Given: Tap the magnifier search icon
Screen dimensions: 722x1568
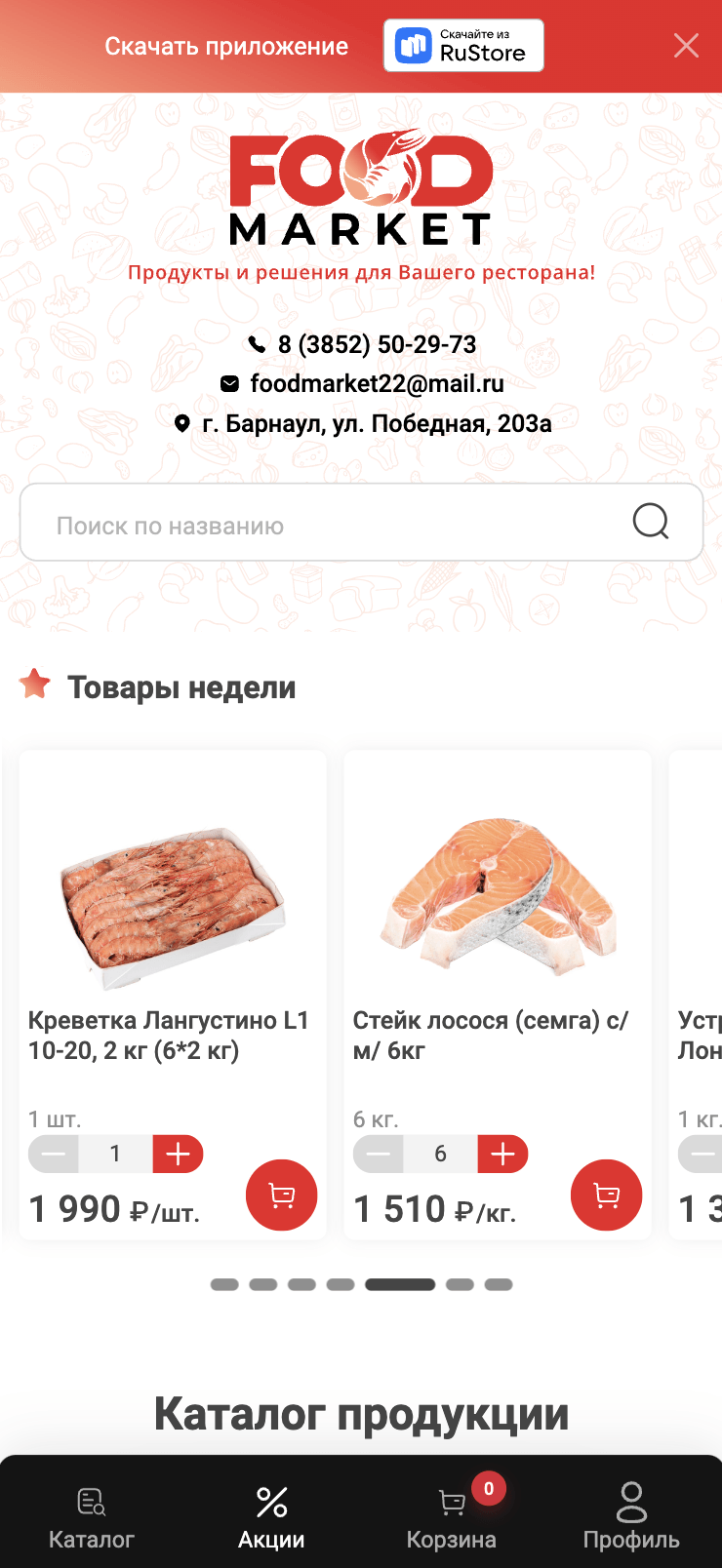Looking at the screenshot, I should click(651, 522).
